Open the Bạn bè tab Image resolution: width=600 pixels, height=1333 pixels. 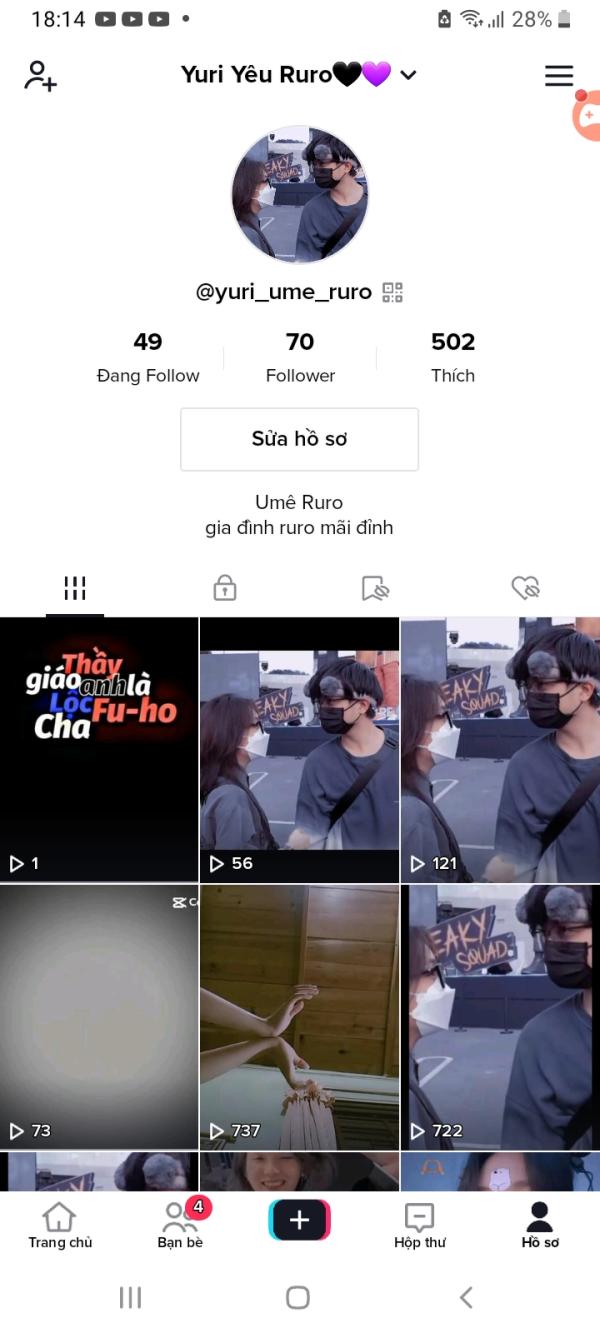point(180,1225)
